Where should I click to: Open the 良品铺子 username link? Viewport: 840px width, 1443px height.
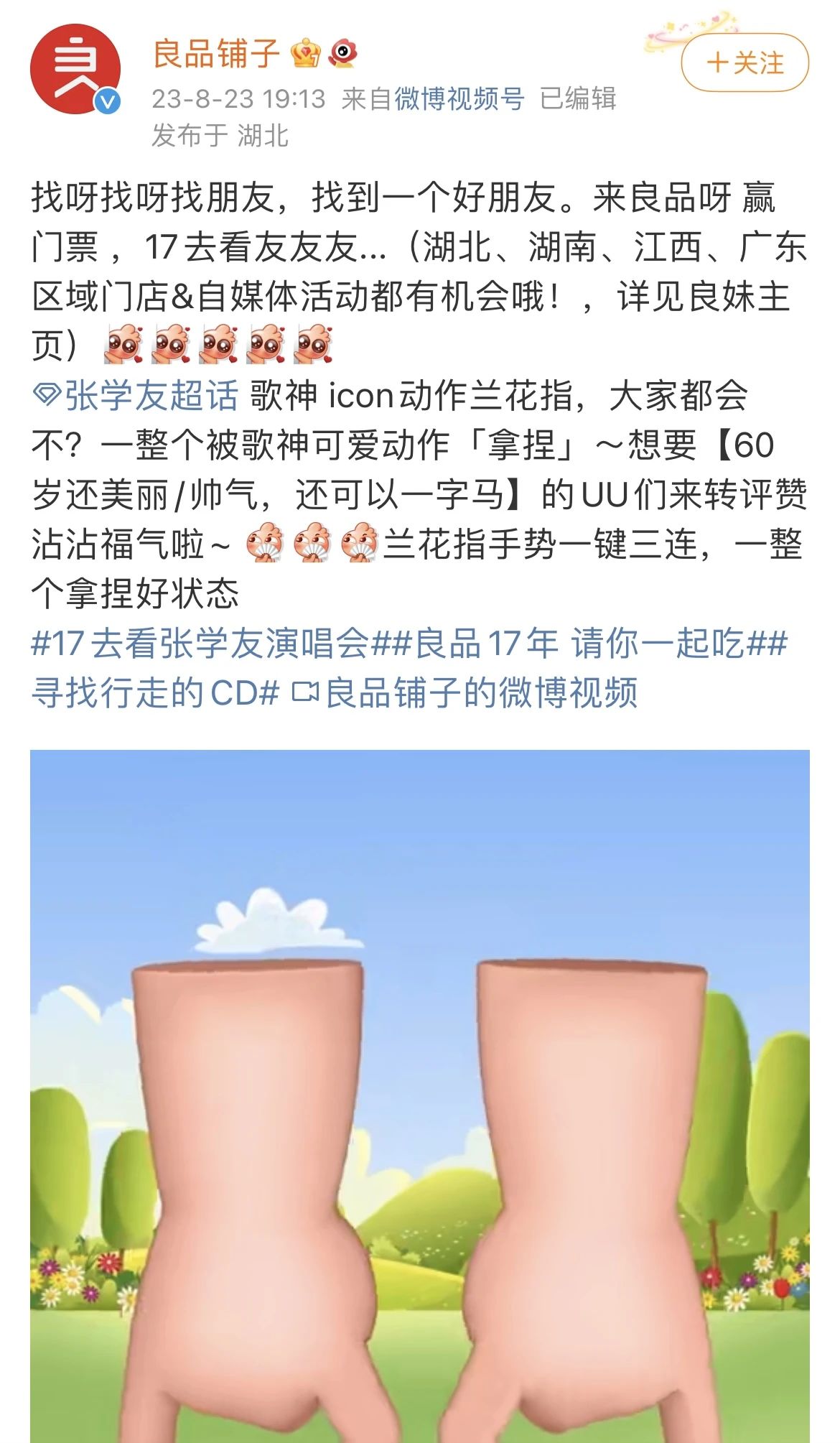216,54
